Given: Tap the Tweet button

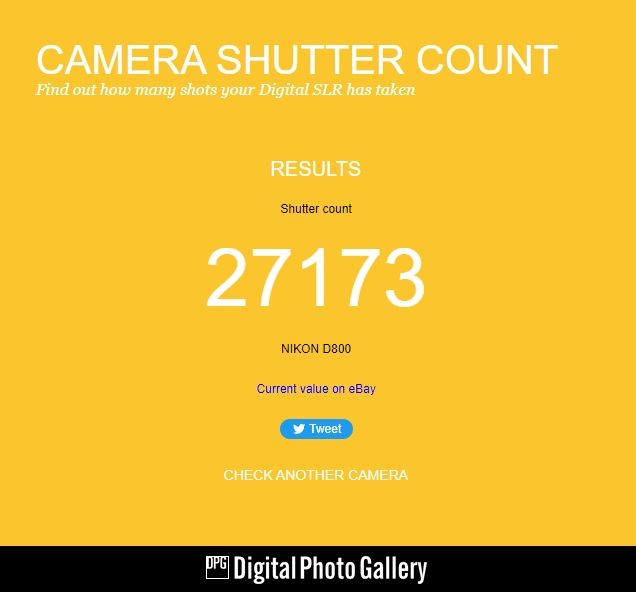Looking at the screenshot, I should 316,429.
